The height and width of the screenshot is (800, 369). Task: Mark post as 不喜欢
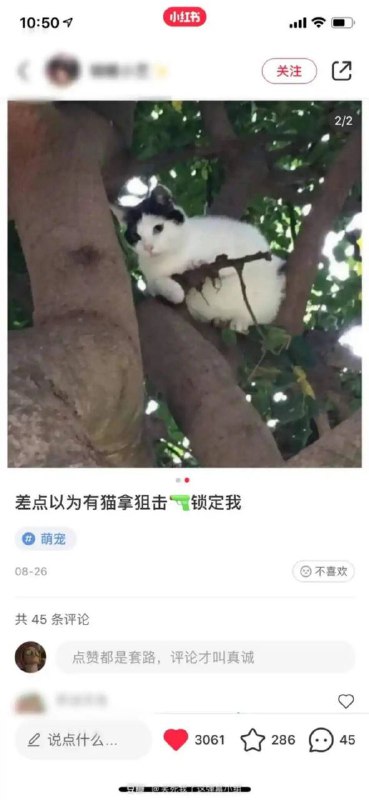(x=324, y=571)
